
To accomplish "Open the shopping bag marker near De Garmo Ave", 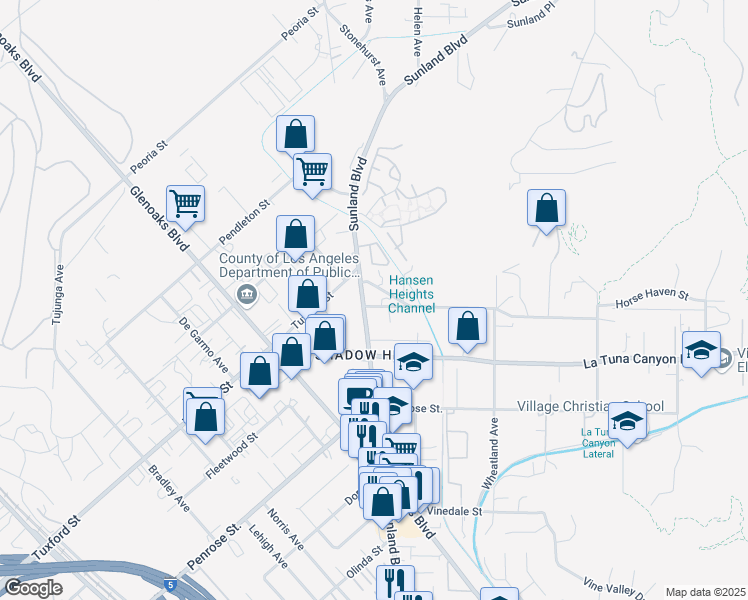I will point(260,371).
